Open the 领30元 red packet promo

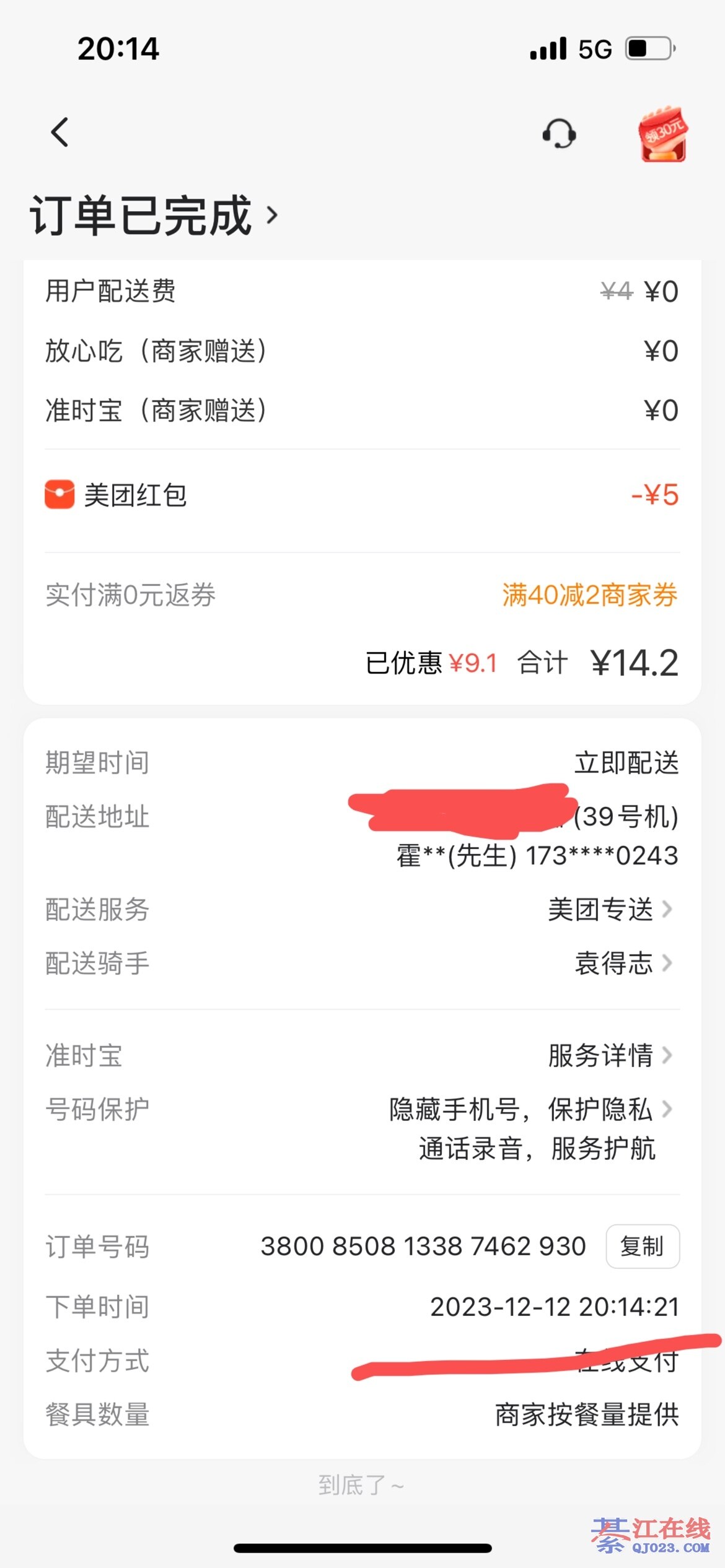(x=662, y=134)
